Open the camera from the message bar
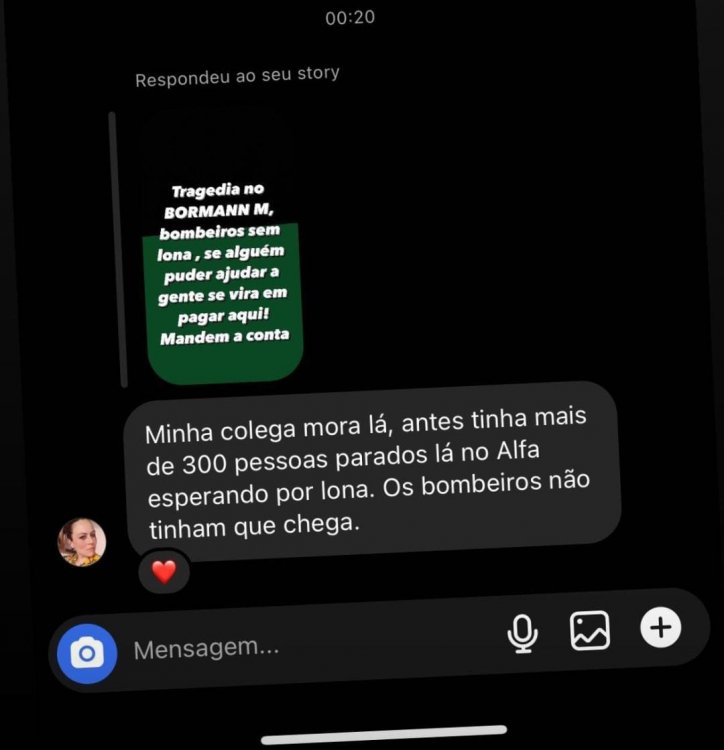Screen dimensions: 724x750 pyautogui.click(x=87, y=654)
